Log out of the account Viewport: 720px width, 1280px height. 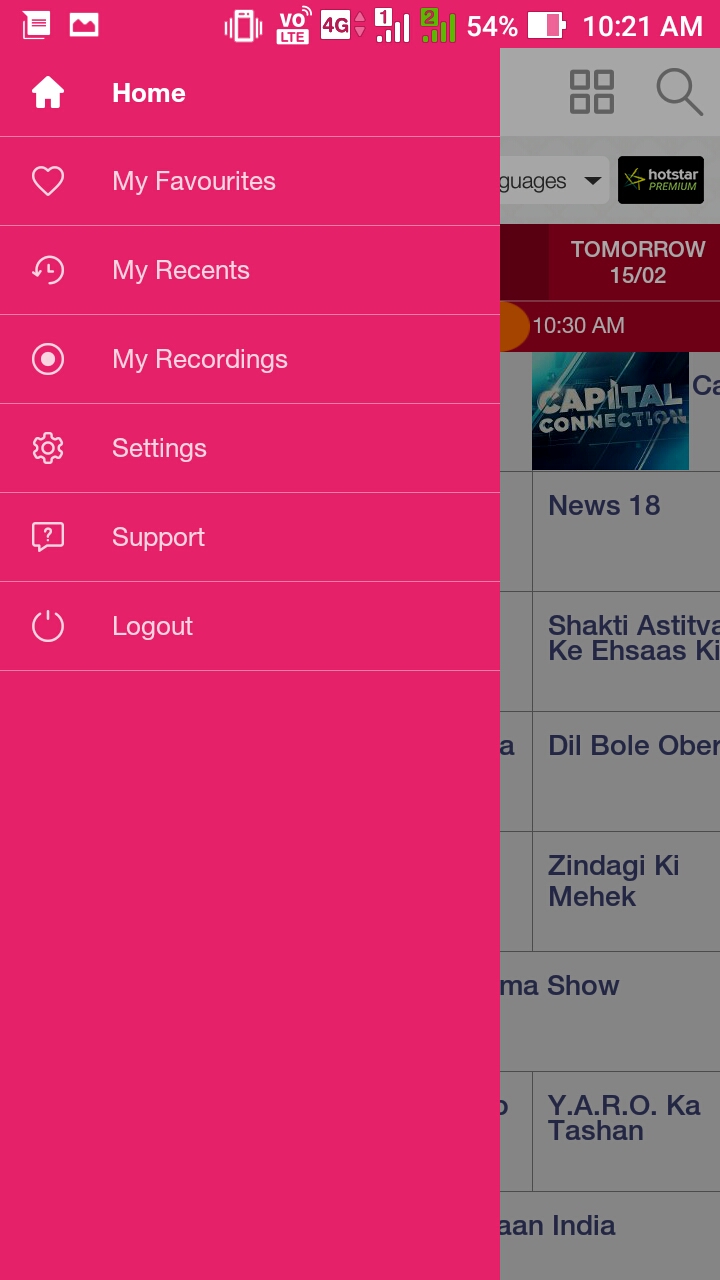[152, 626]
